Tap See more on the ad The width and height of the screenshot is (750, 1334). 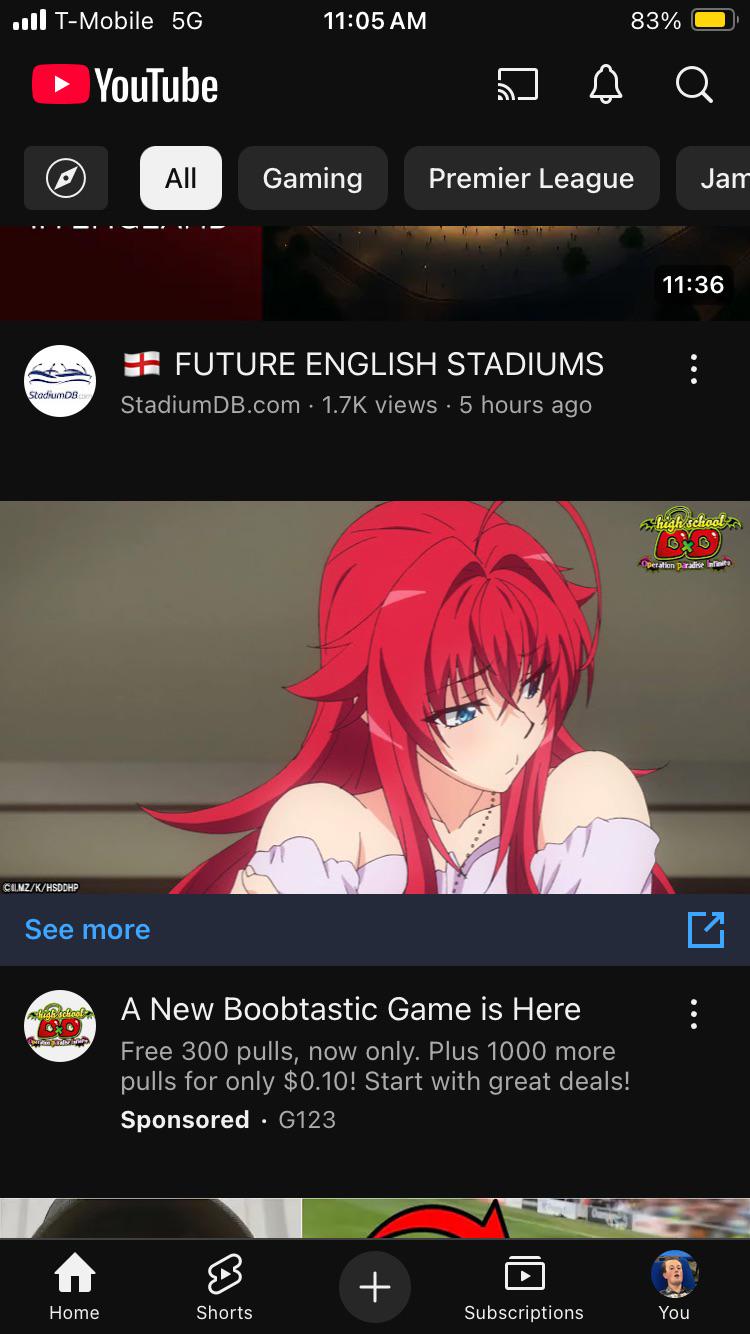88,929
